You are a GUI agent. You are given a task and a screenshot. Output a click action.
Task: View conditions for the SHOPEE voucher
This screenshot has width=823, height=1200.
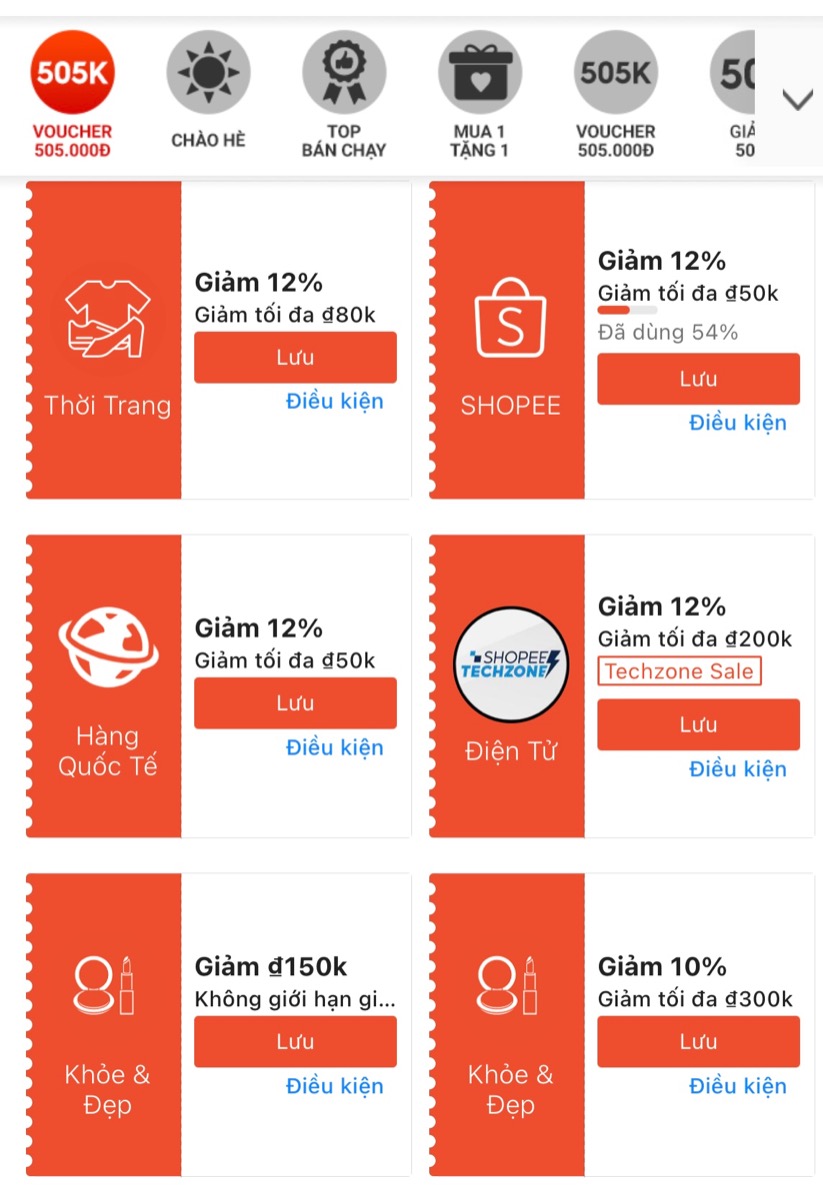[737, 423]
